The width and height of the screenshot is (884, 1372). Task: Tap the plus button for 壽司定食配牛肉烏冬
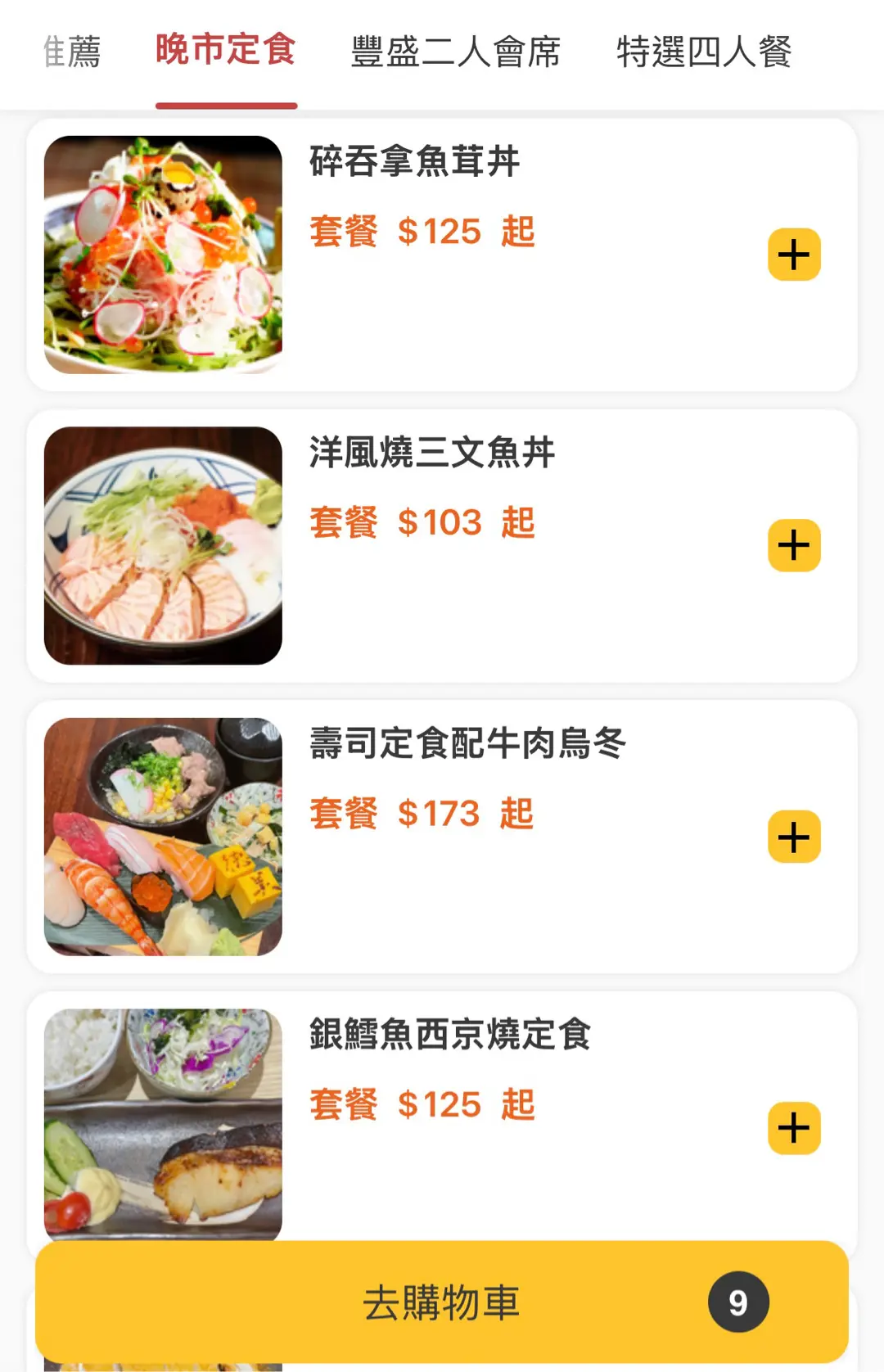[794, 837]
